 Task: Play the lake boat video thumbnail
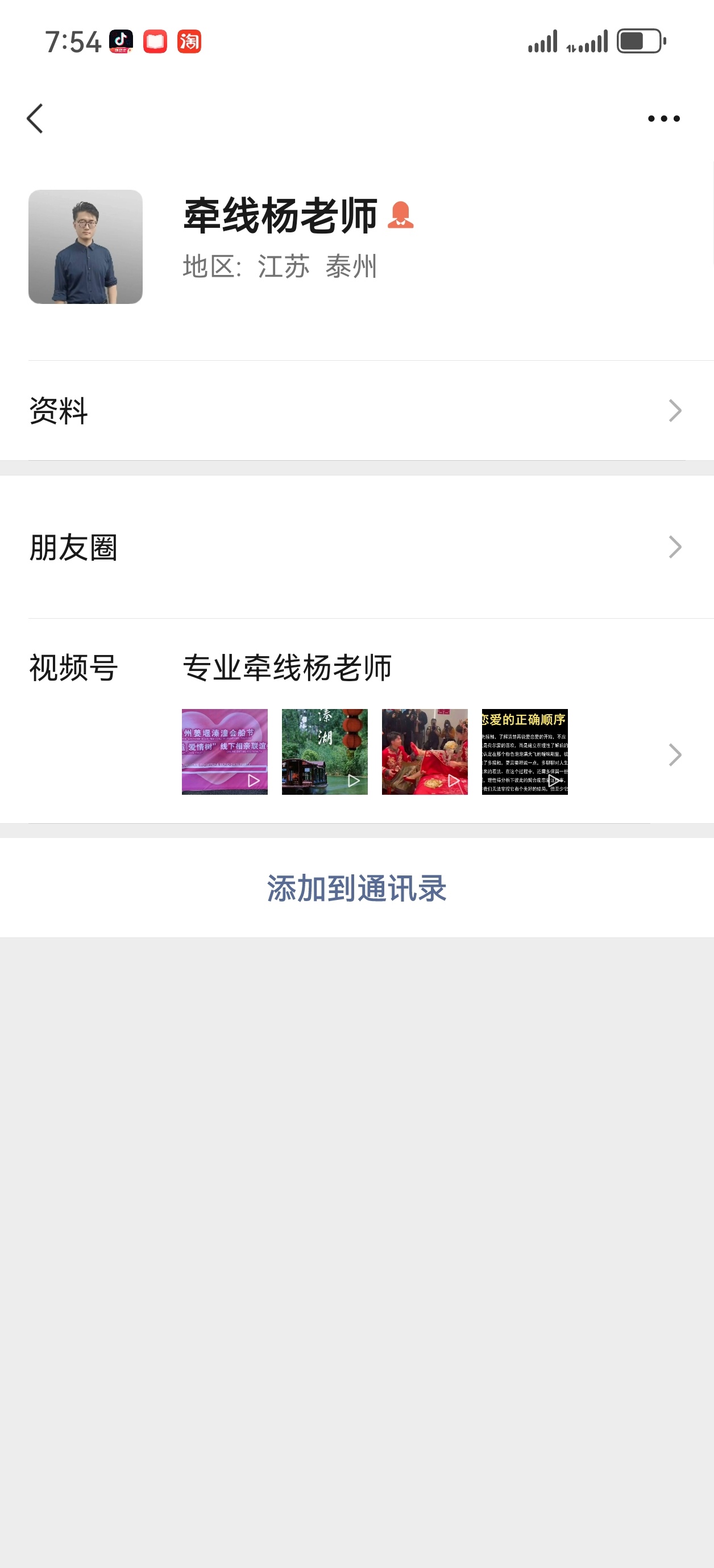tap(325, 752)
